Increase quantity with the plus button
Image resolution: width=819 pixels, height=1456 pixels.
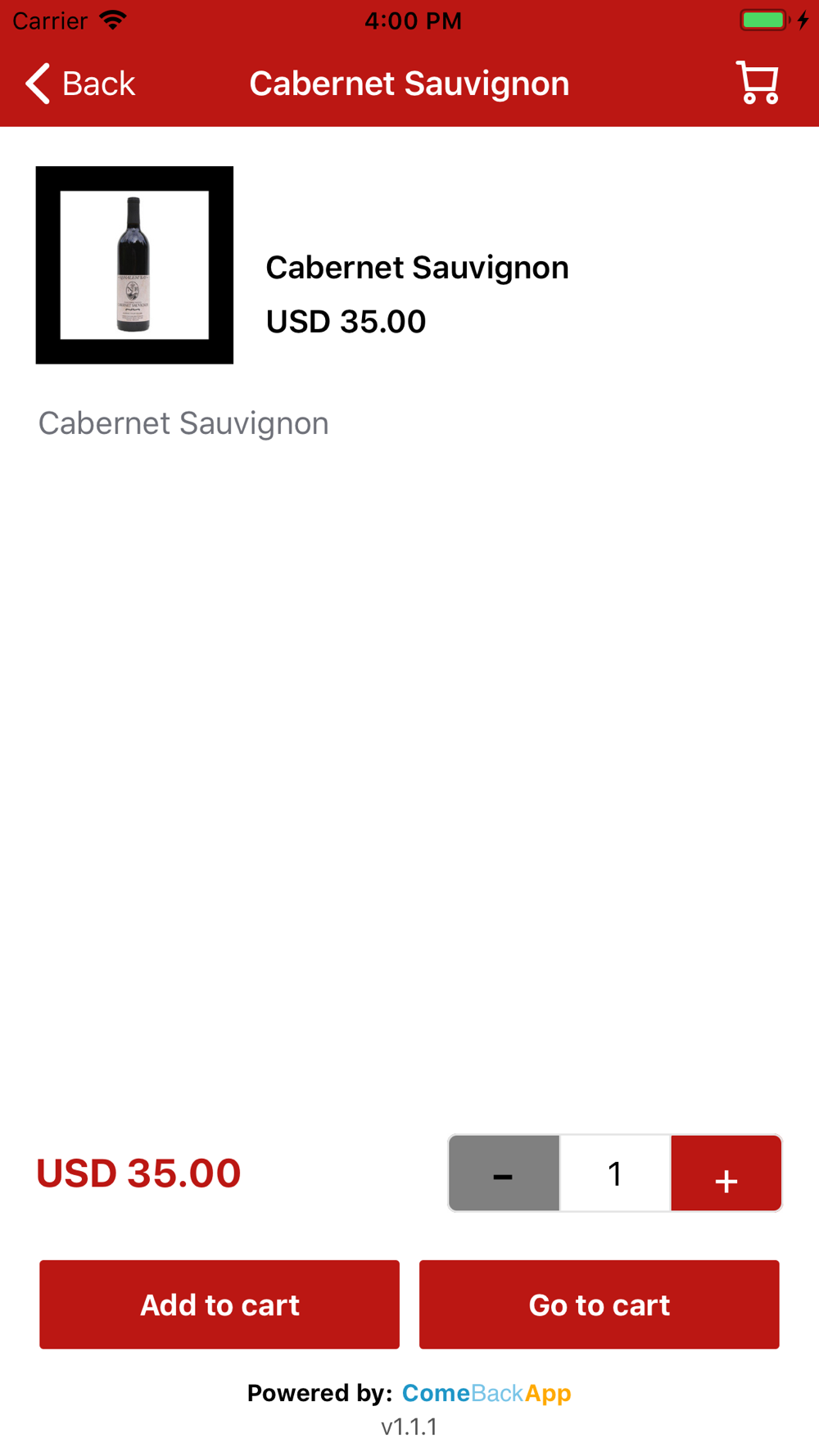[726, 1173]
